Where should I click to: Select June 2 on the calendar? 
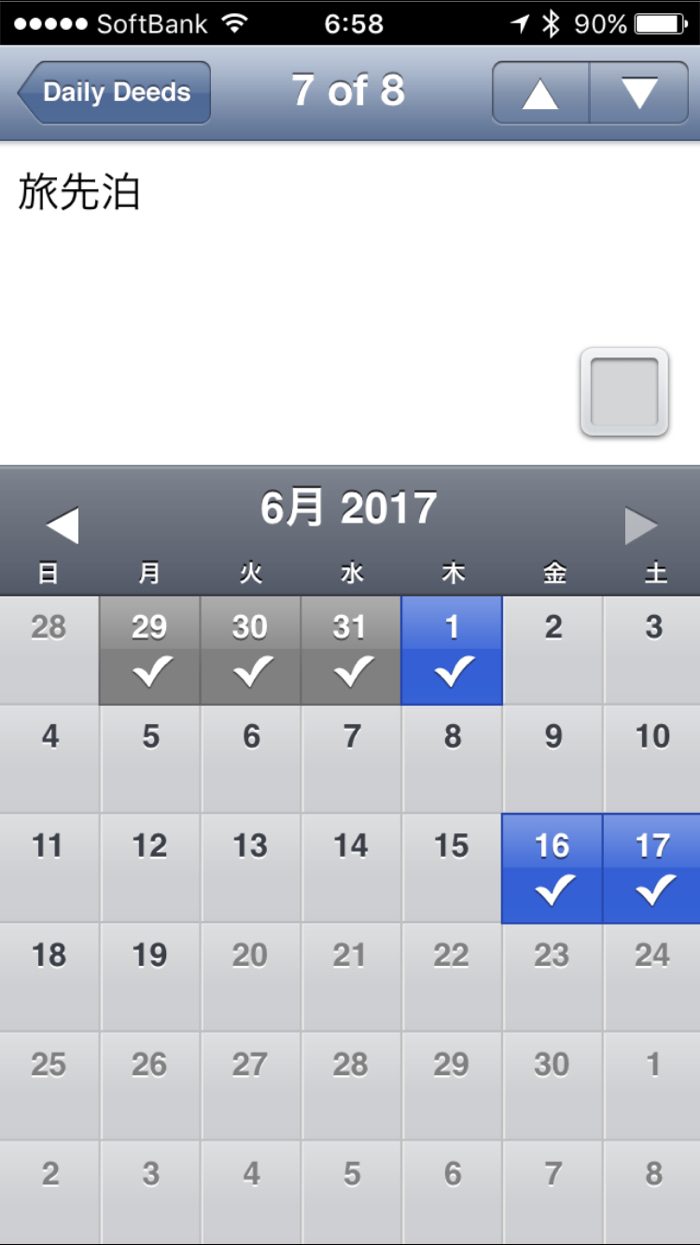pyautogui.click(x=552, y=650)
